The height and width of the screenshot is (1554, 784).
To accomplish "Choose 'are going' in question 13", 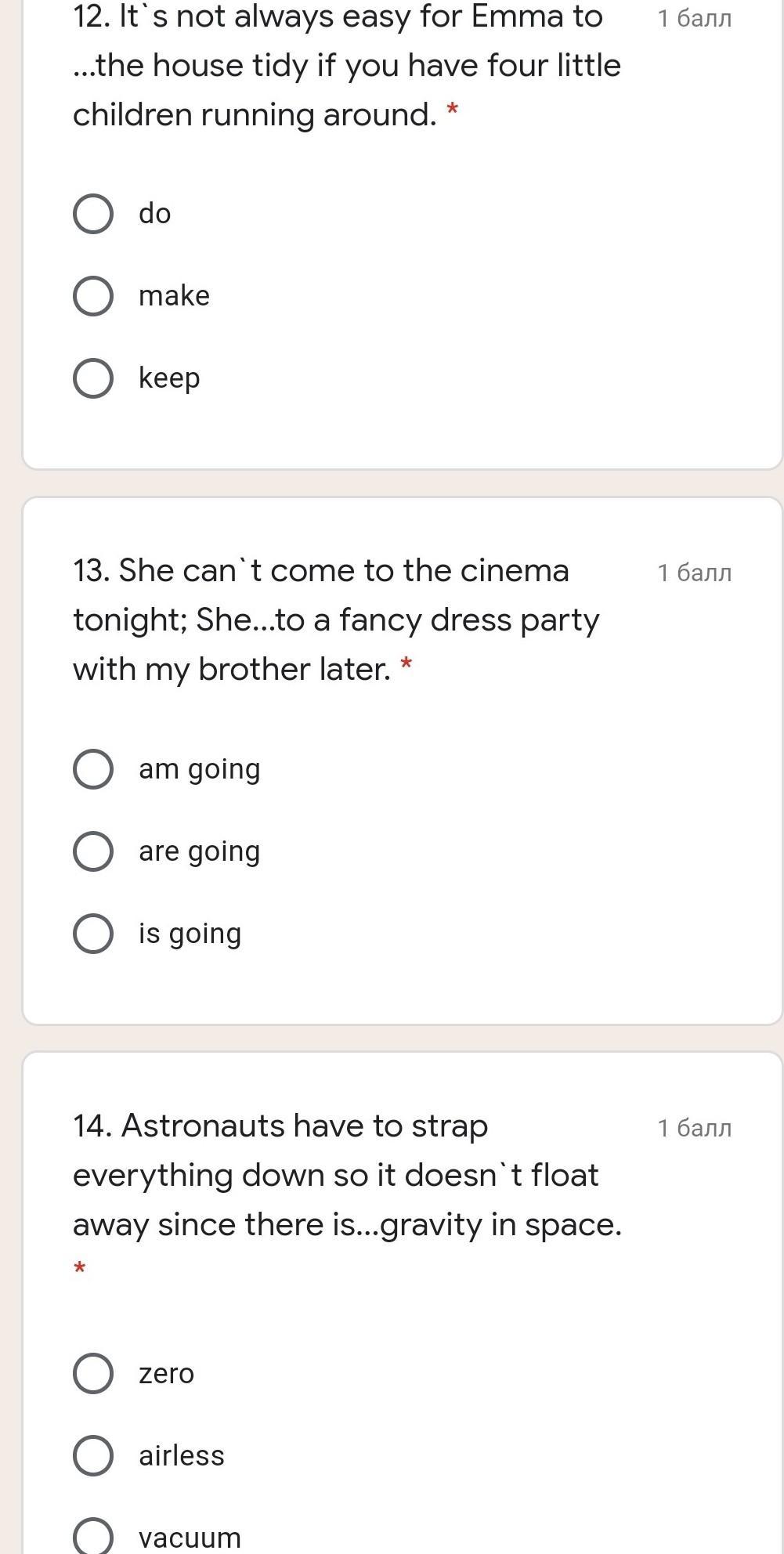I will [x=93, y=851].
